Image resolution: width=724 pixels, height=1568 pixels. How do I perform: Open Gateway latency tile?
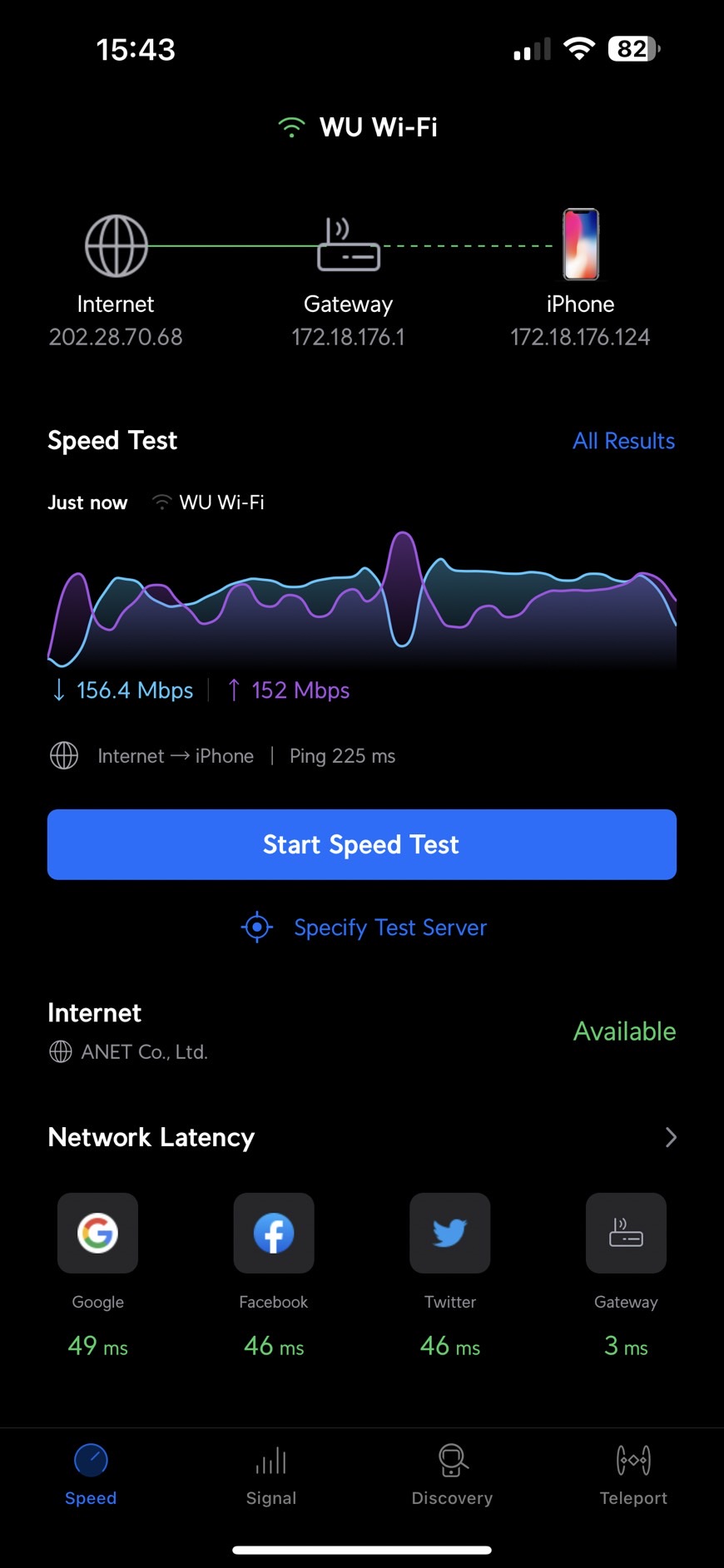626,1234
